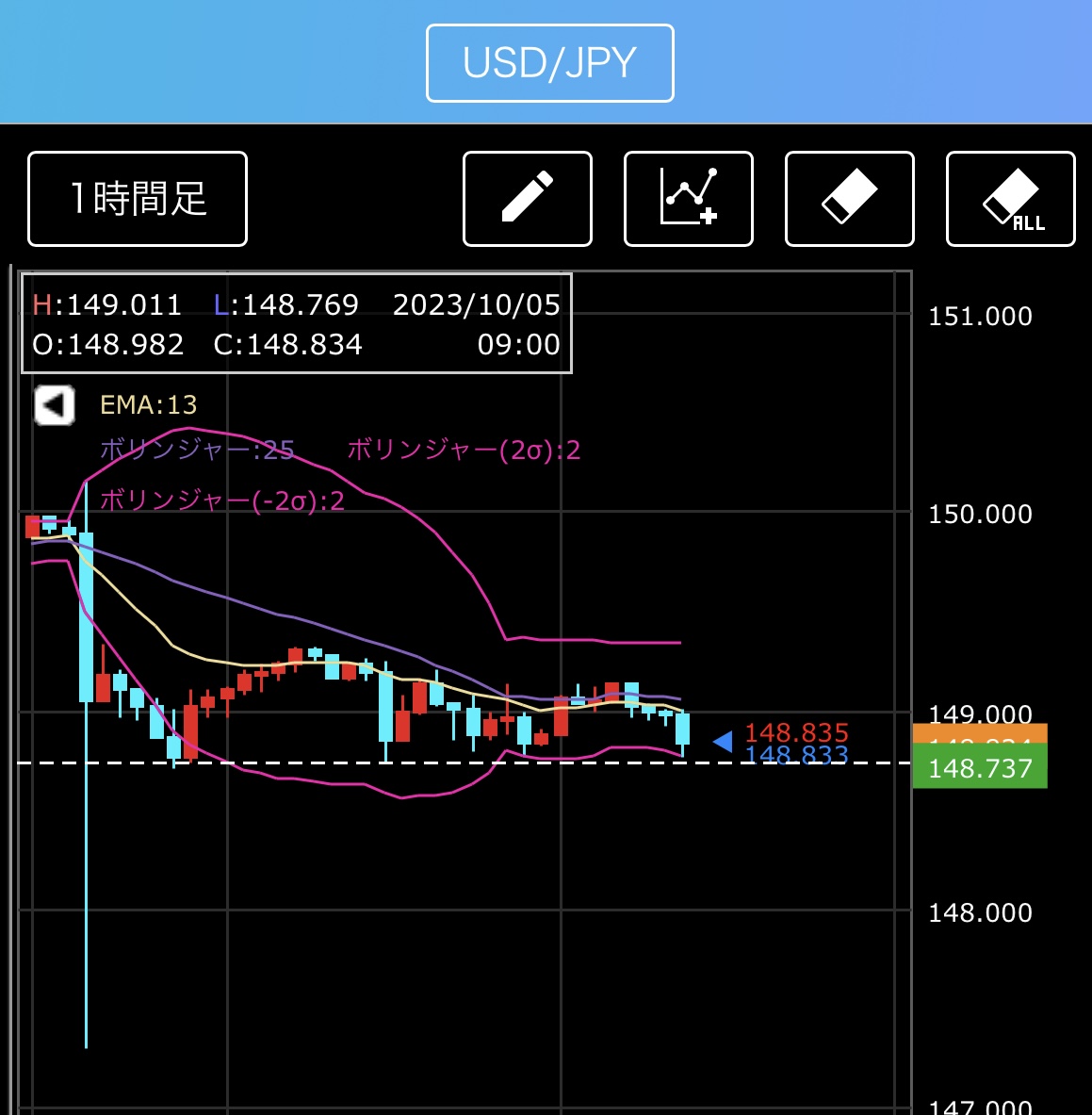Open the add chart indicator button
This screenshot has width=1092, height=1115.
[x=689, y=199]
